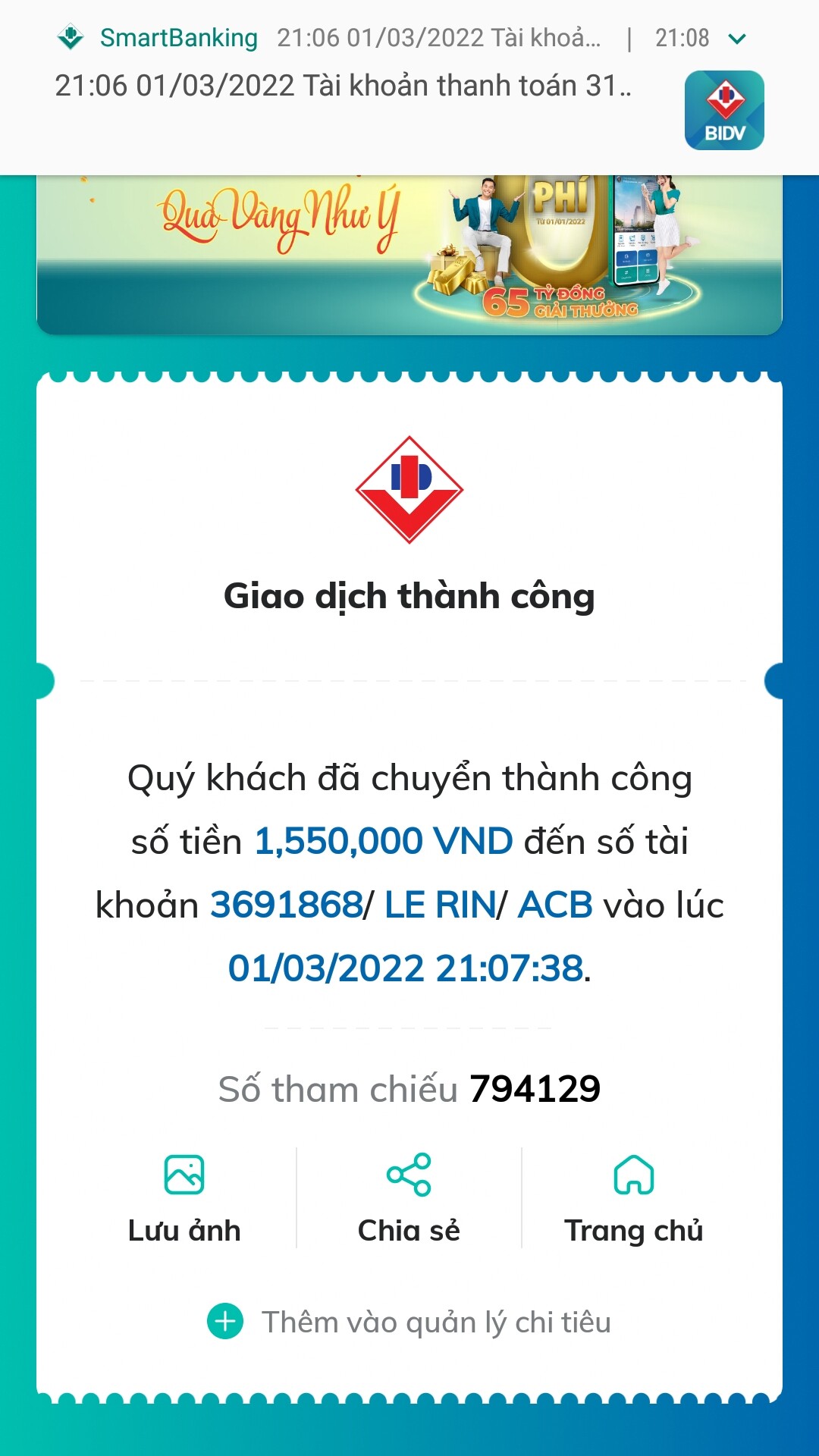Share the receipt via Chia sẻ
The image size is (819, 1456).
coord(409,1198)
